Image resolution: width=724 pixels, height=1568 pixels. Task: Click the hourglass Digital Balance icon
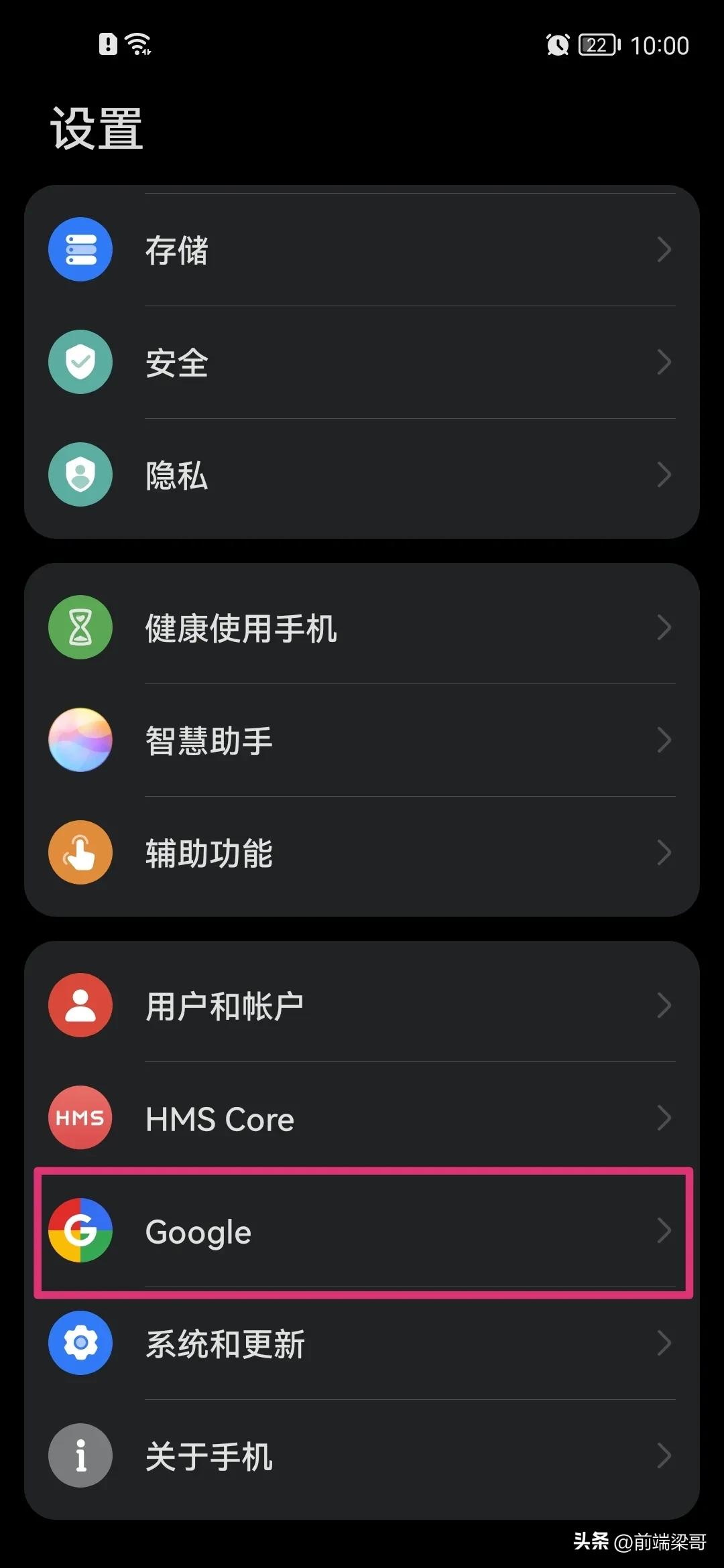[x=80, y=627]
